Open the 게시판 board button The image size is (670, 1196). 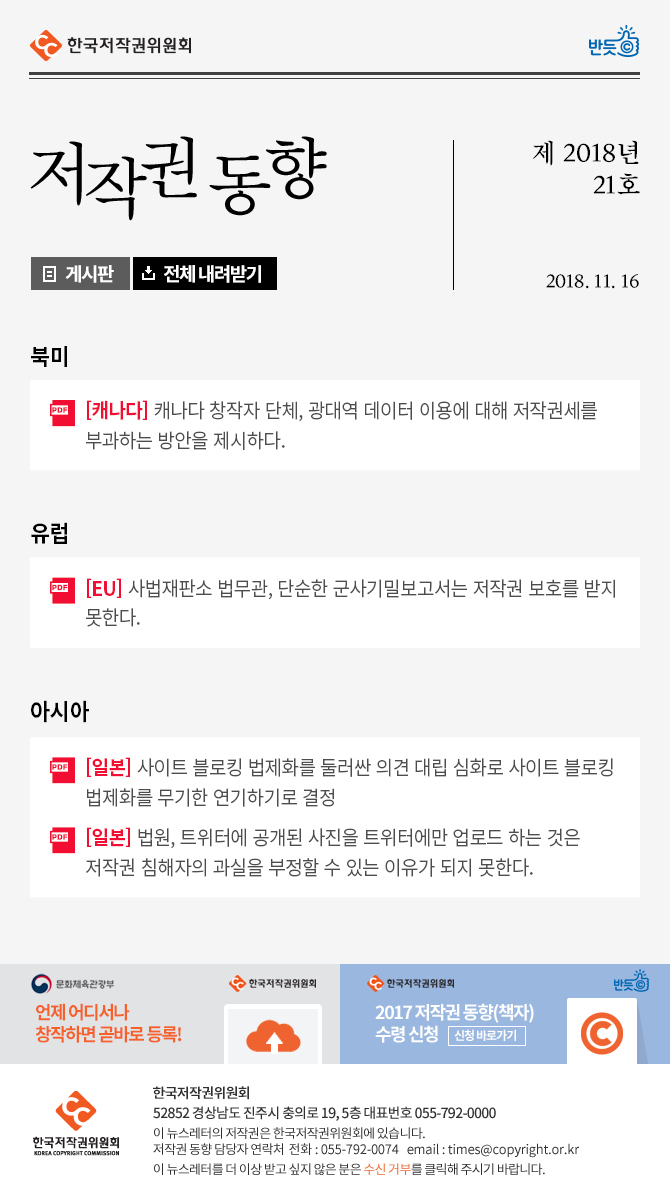[80, 274]
